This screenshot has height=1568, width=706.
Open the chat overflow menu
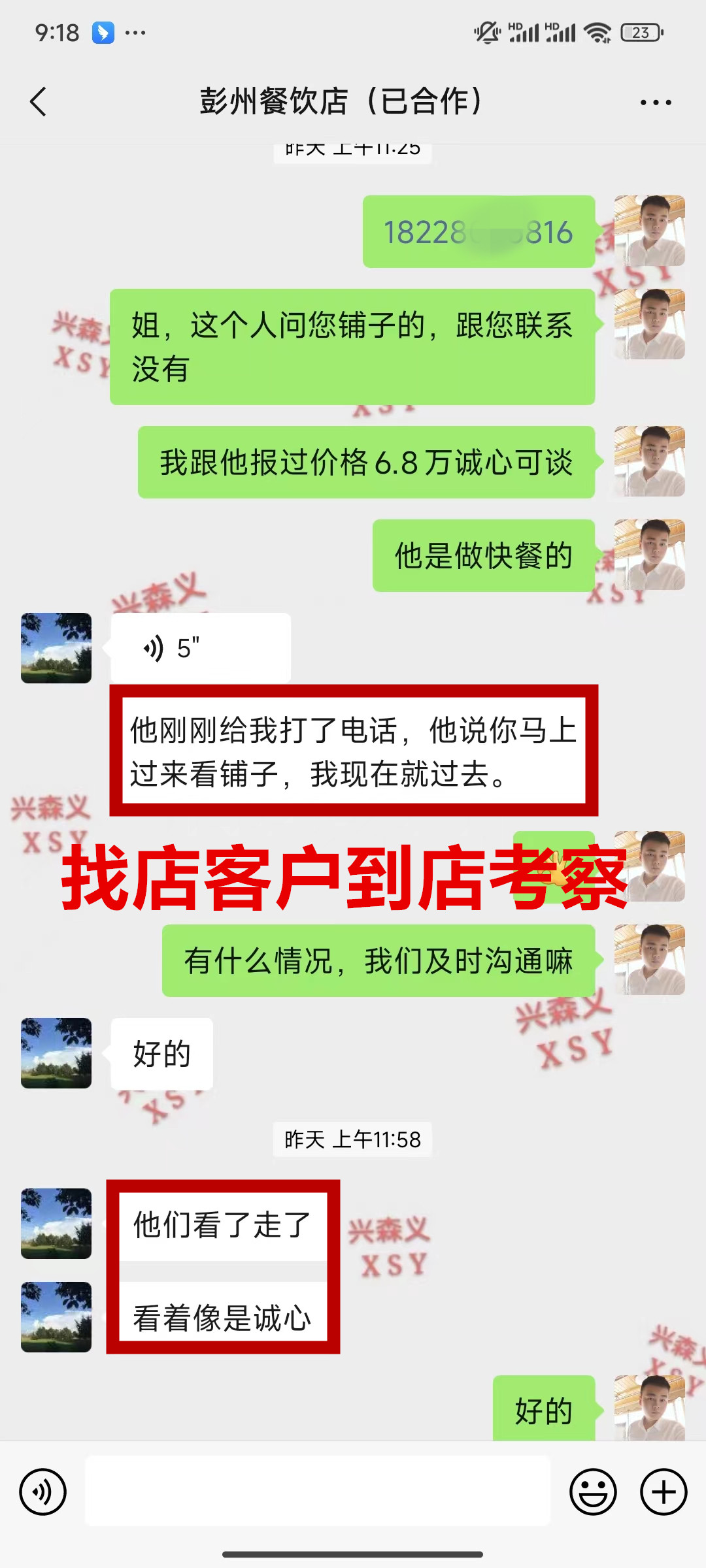point(656,103)
